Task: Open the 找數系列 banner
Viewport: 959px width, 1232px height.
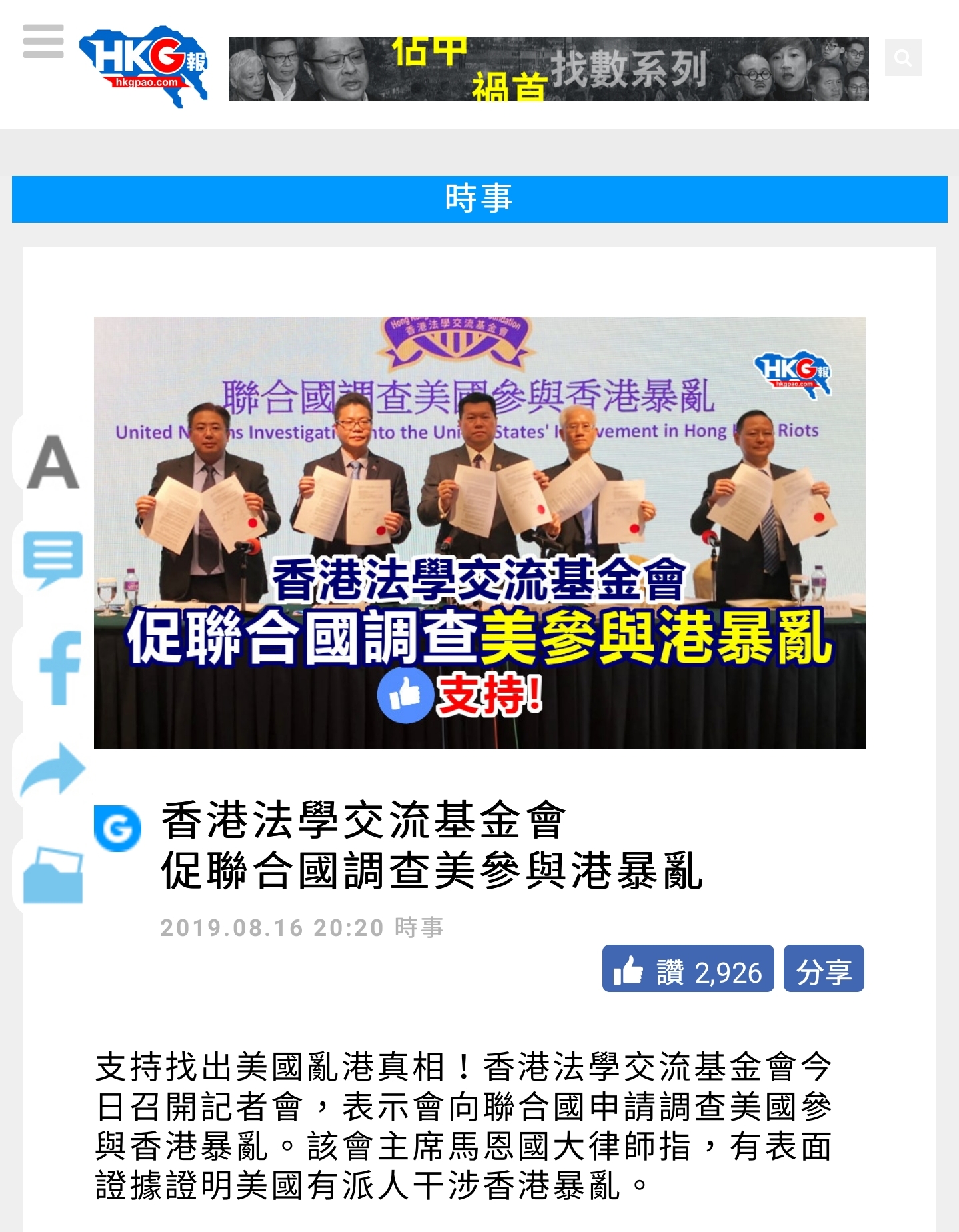Action: 548,69
